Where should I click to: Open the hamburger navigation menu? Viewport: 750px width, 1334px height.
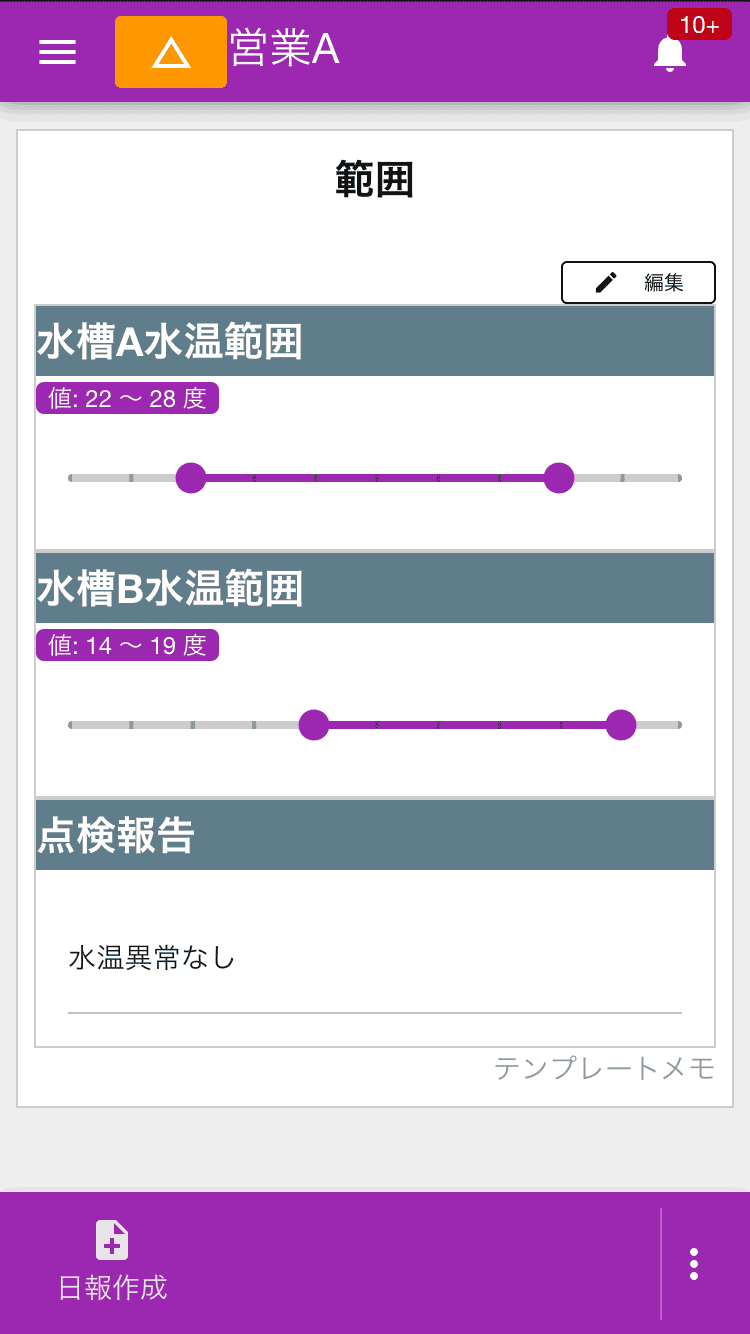click(x=57, y=52)
